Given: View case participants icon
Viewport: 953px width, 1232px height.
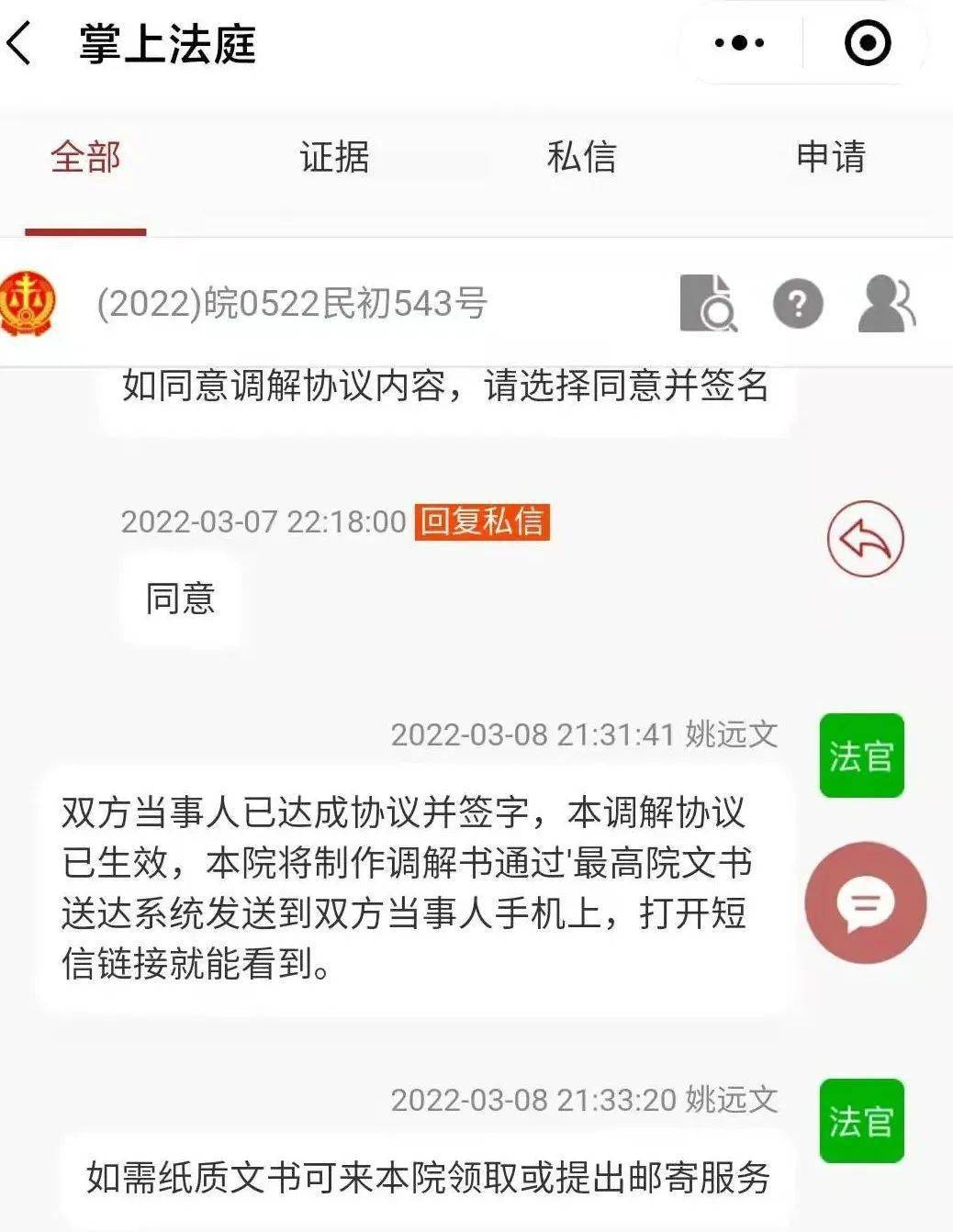Looking at the screenshot, I should coord(886,303).
